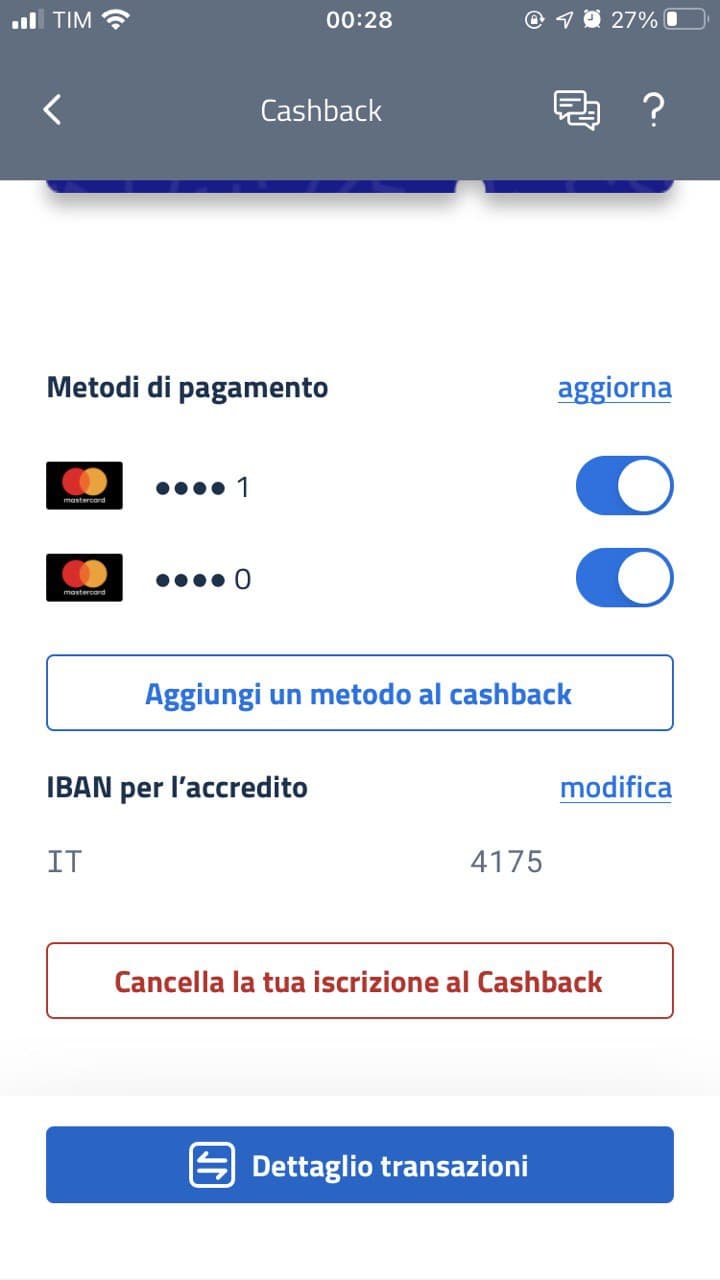Viewport: 720px width, 1280px height.
Task: Expand the IBAN per l'accredito section
Action: point(177,787)
